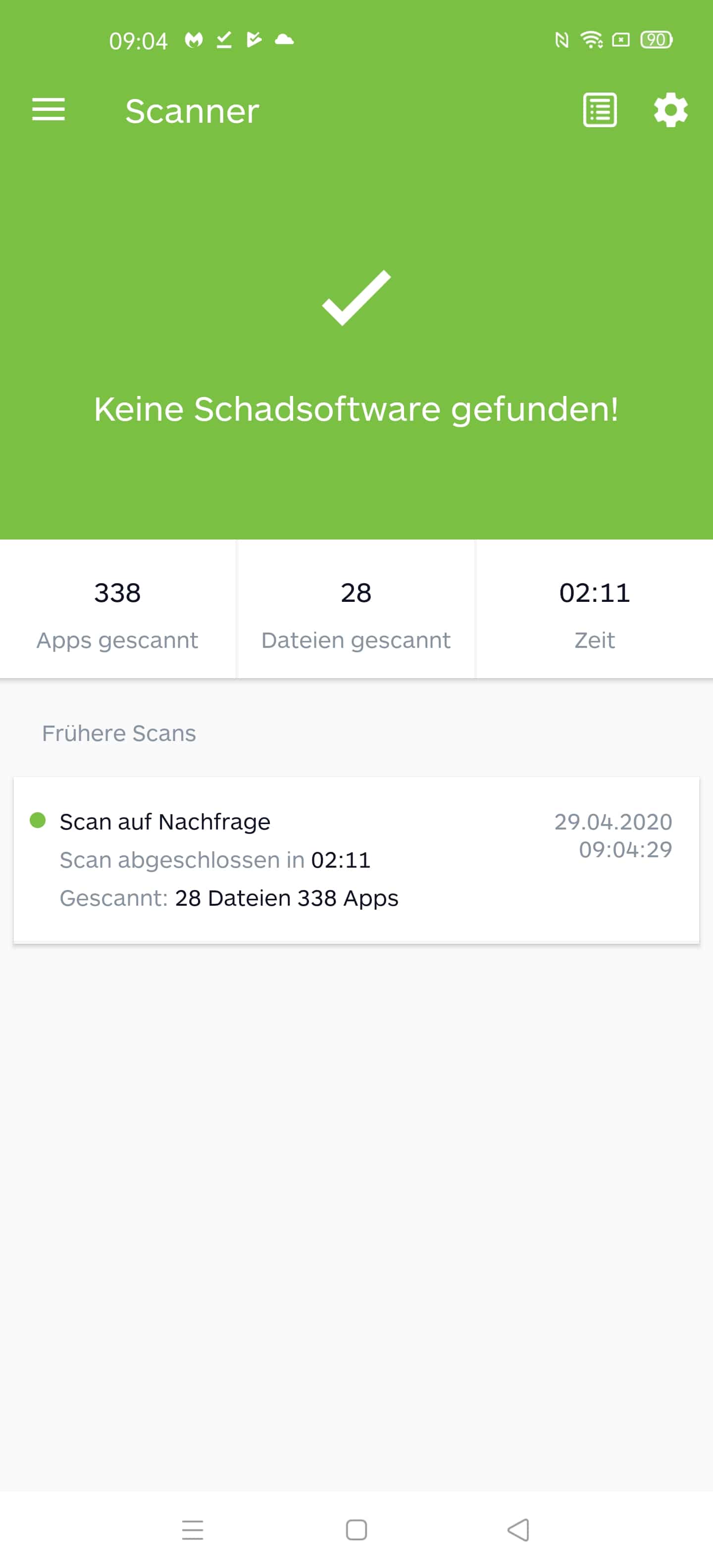Go back with the system back button

(x=518, y=1530)
